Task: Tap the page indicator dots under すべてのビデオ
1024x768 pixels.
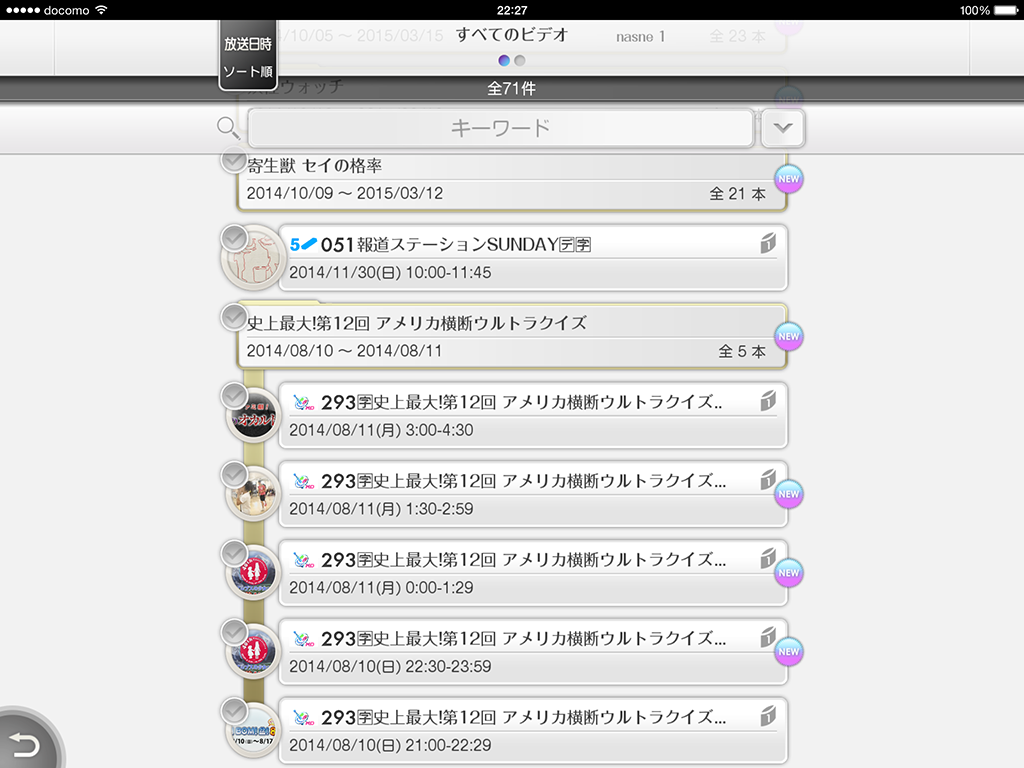Action: tap(512, 60)
